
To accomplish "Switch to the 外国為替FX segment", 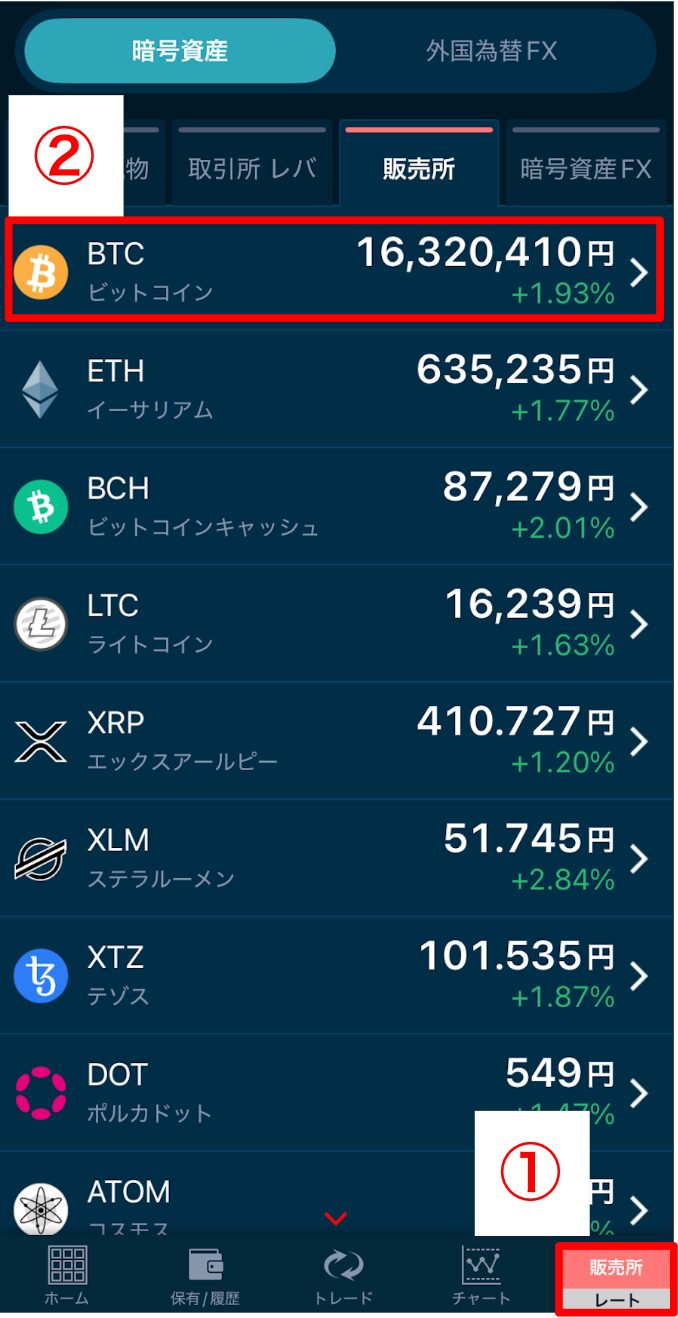I will click(x=491, y=51).
